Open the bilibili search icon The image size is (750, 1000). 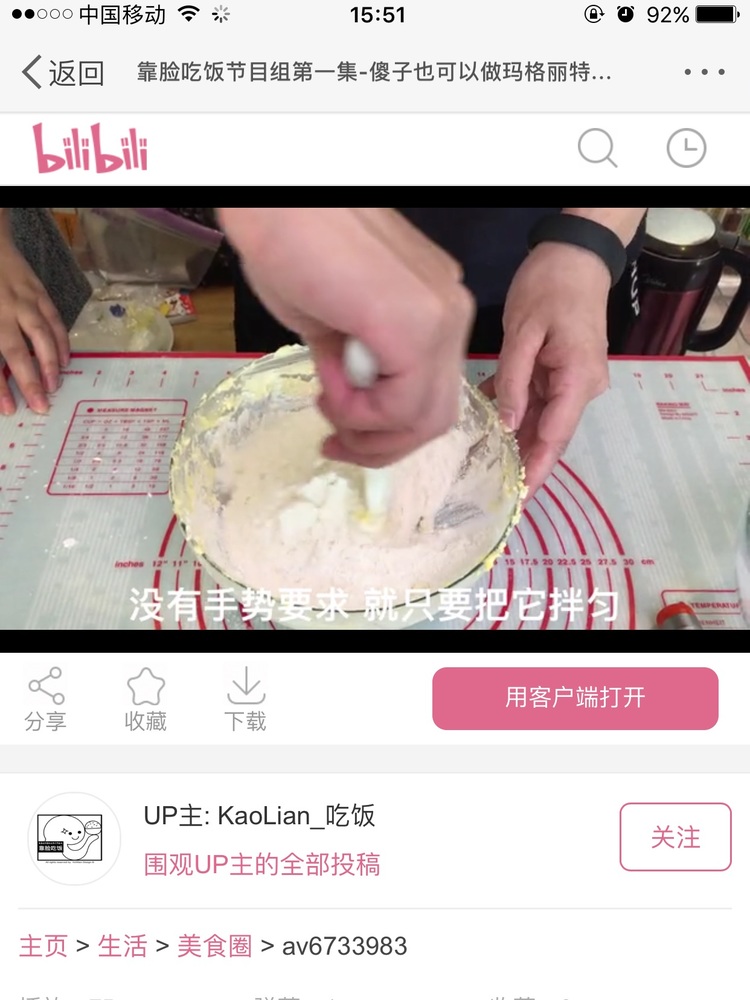[x=598, y=149]
